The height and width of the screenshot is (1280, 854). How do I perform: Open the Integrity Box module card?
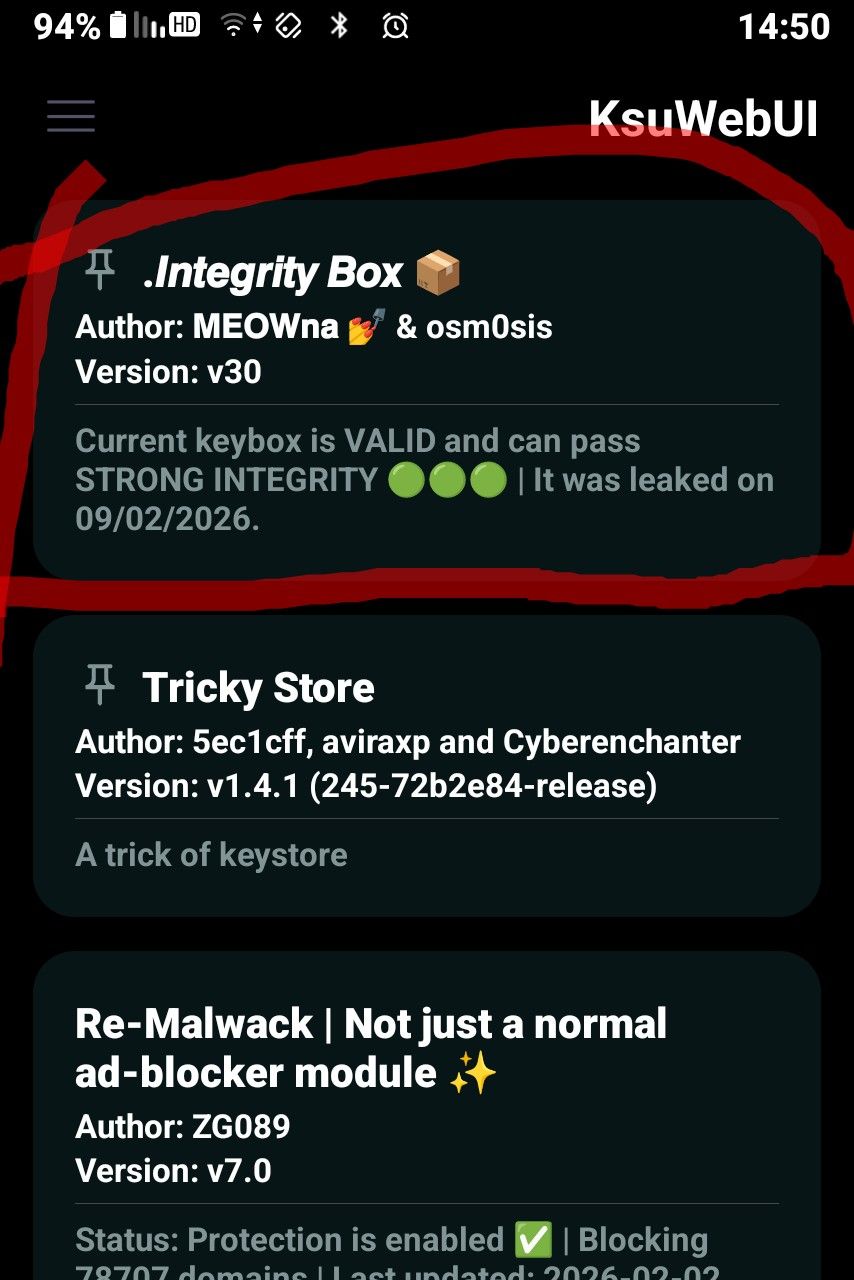(x=427, y=390)
